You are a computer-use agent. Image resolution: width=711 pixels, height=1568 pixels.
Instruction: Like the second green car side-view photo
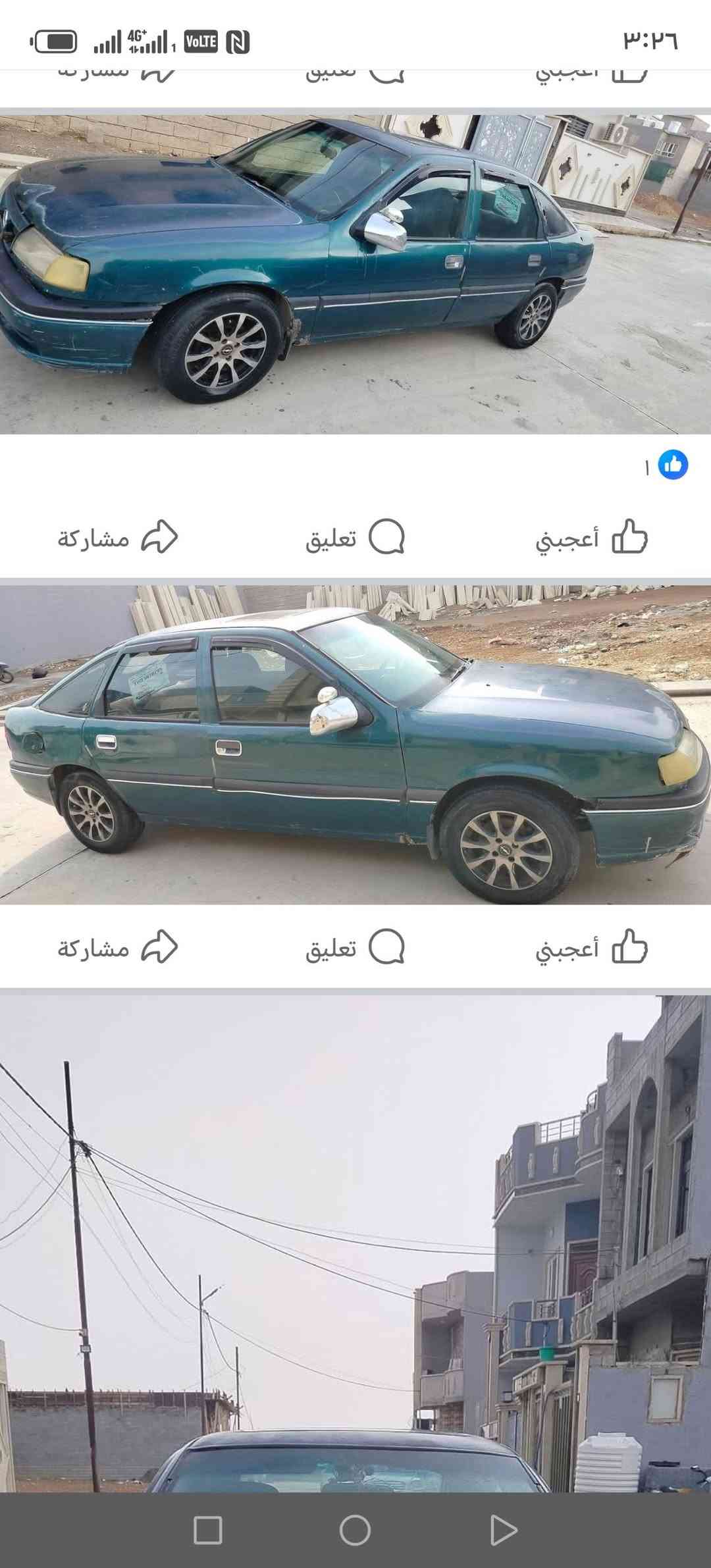pyautogui.click(x=591, y=947)
